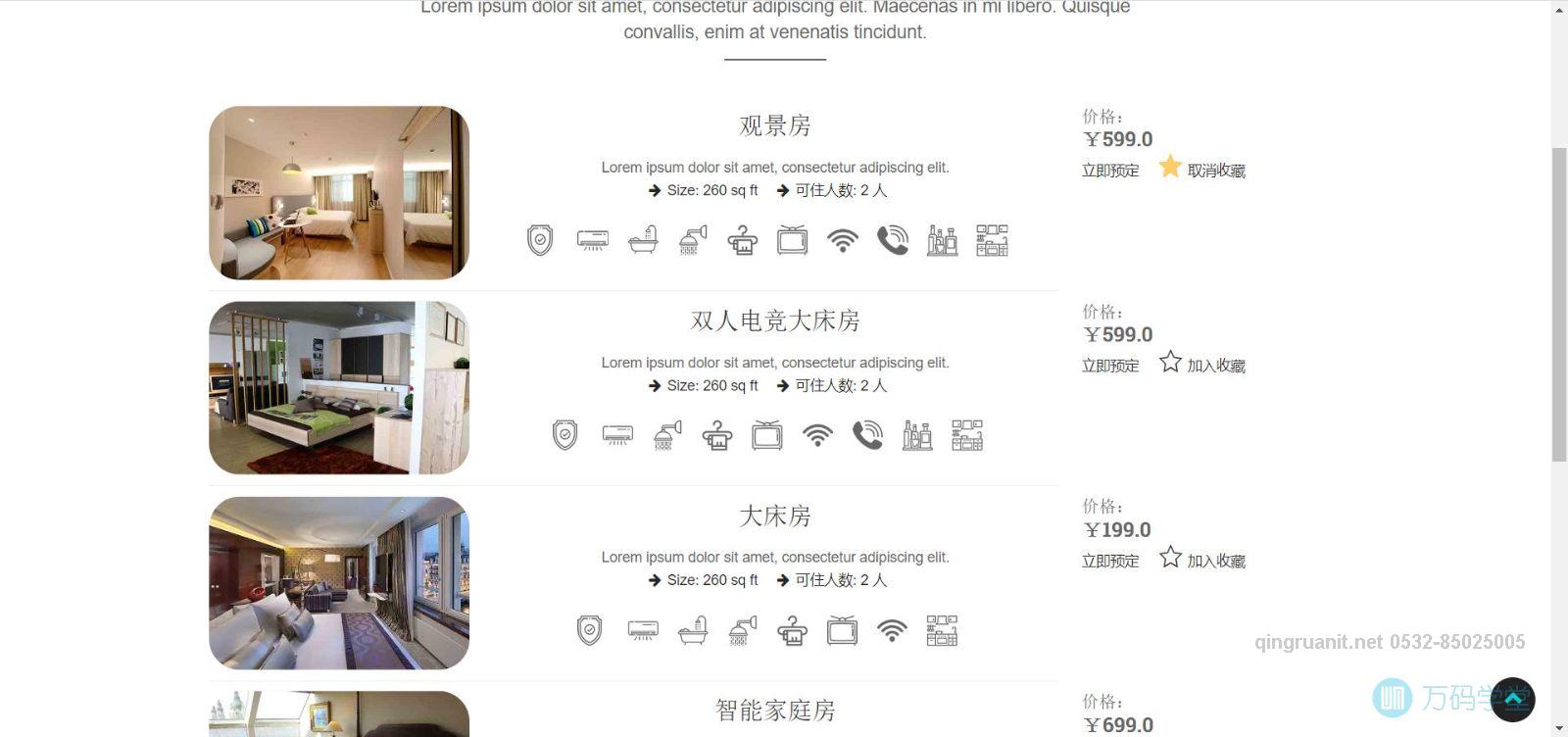The image size is (1568, 737).
Task: Open the 观景房 room photo
Action: (x=339, y=193)
